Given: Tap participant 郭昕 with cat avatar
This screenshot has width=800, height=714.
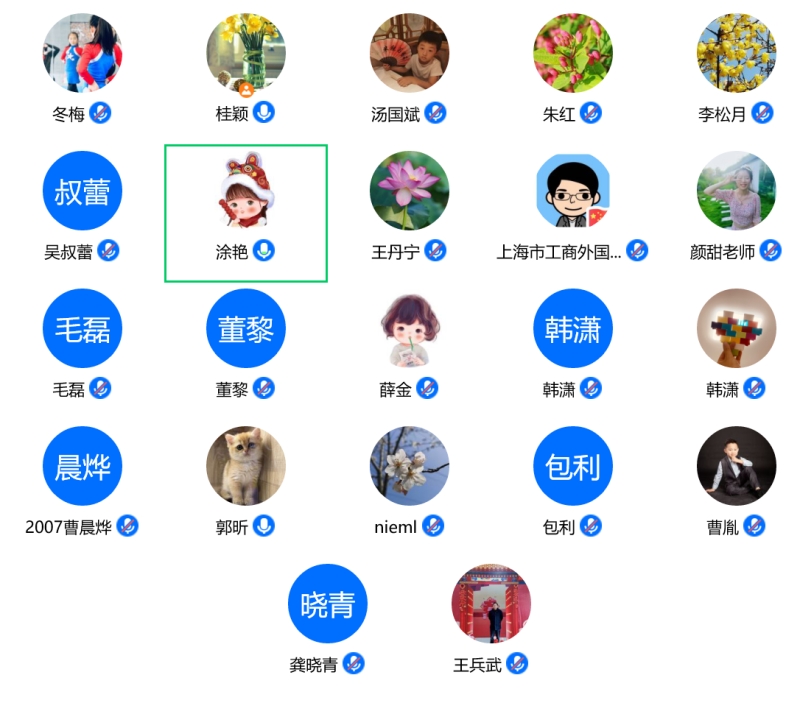Looking at the screenshot, I should tap(246, 466).
